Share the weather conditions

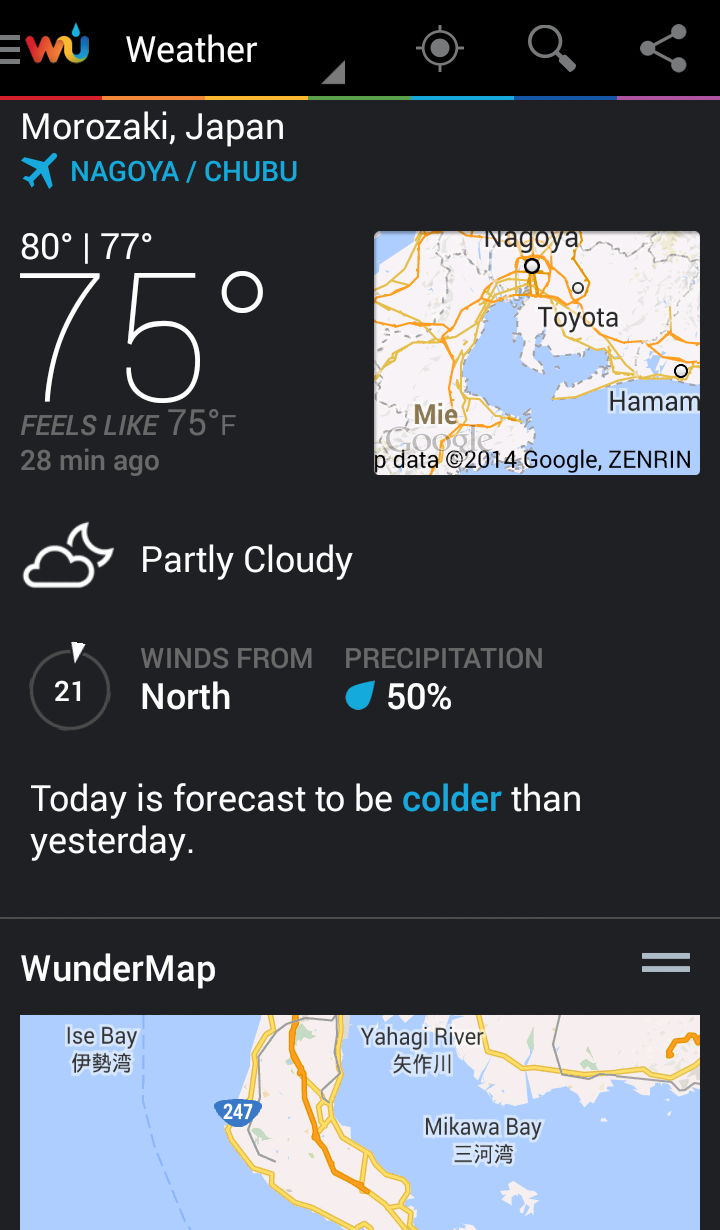point(664,48)
